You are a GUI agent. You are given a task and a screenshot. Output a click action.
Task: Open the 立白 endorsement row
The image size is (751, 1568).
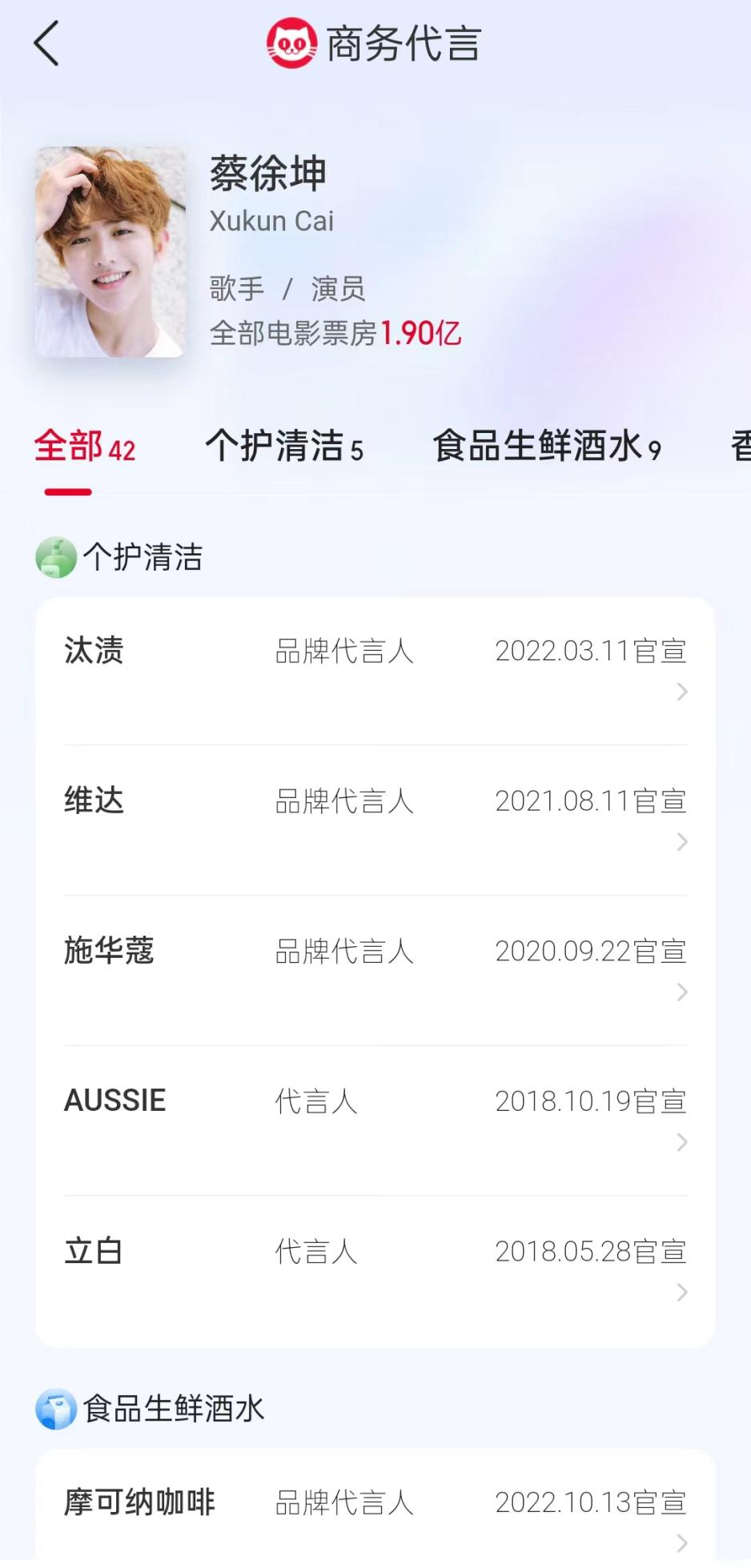click(x=375, y=1270)
